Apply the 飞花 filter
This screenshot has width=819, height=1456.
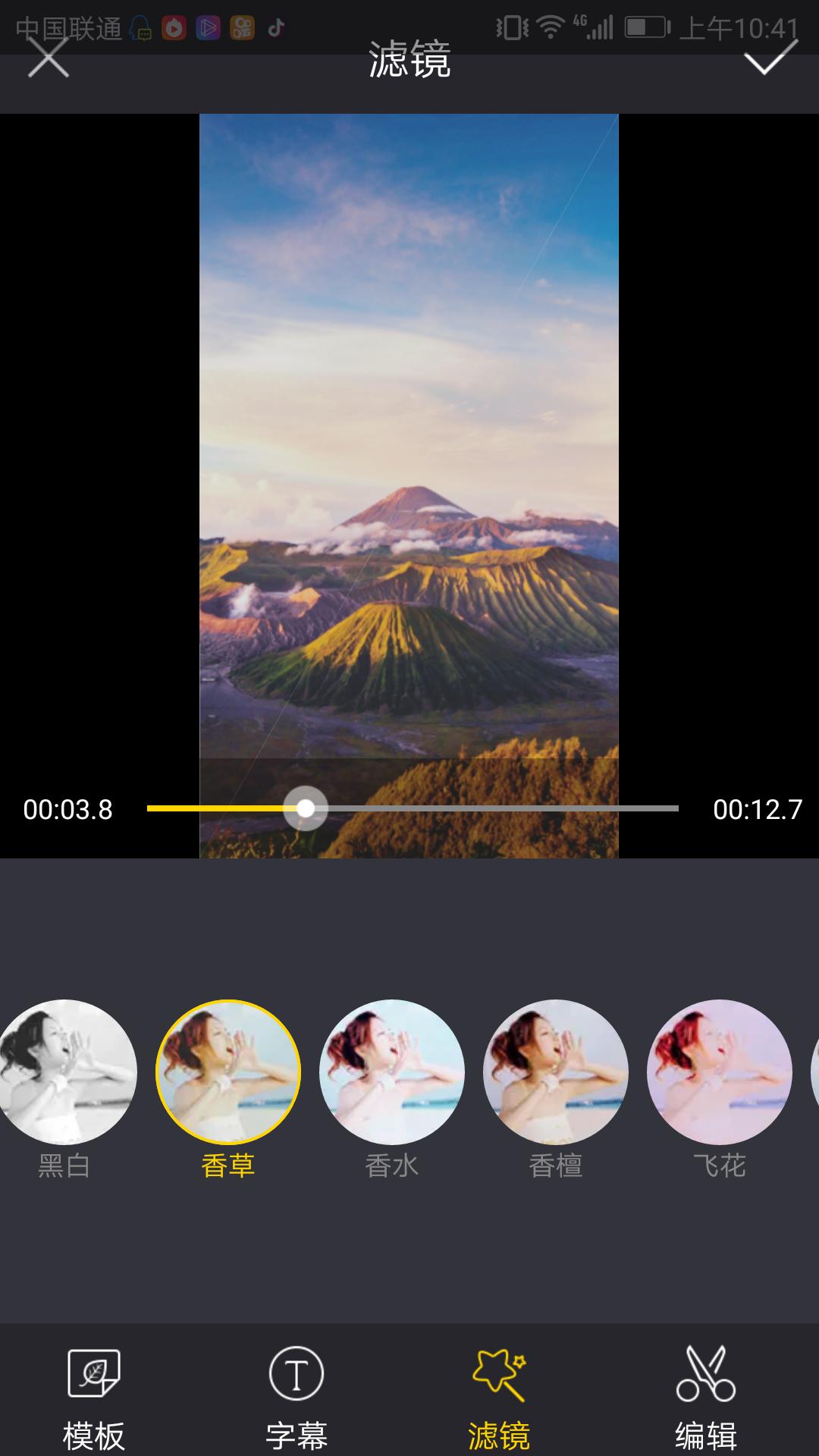[x=720, y=1073]
